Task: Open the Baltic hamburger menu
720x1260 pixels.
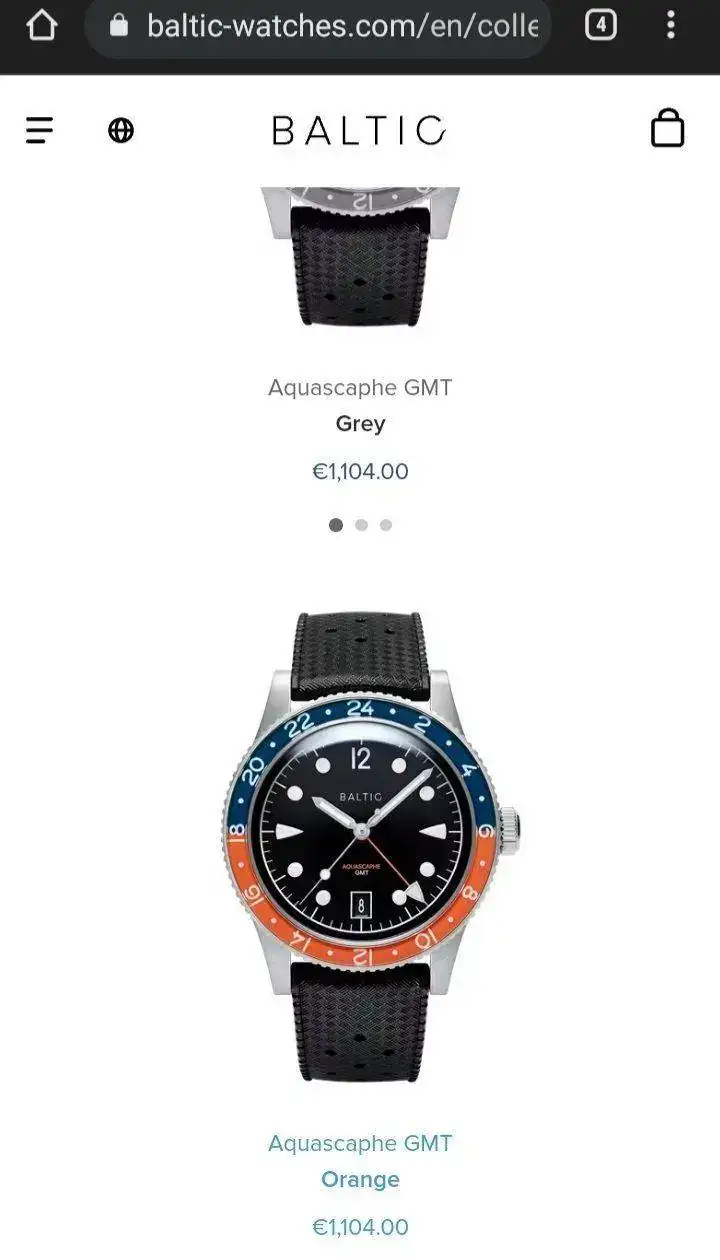Action: [x=39, y=130]
